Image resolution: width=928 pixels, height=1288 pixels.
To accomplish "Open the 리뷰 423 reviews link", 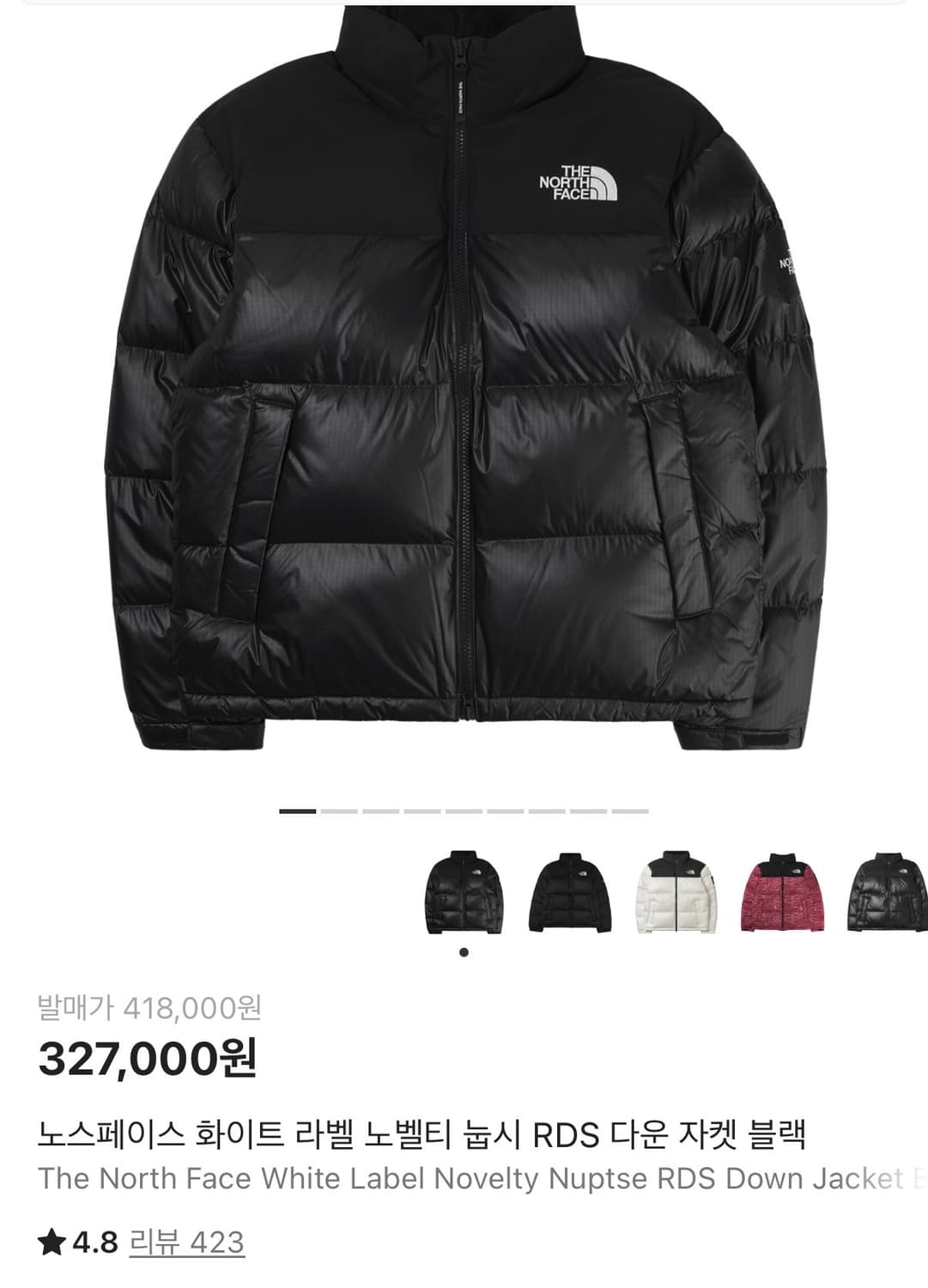I will pyautogui.click(x=188, y=1240).
